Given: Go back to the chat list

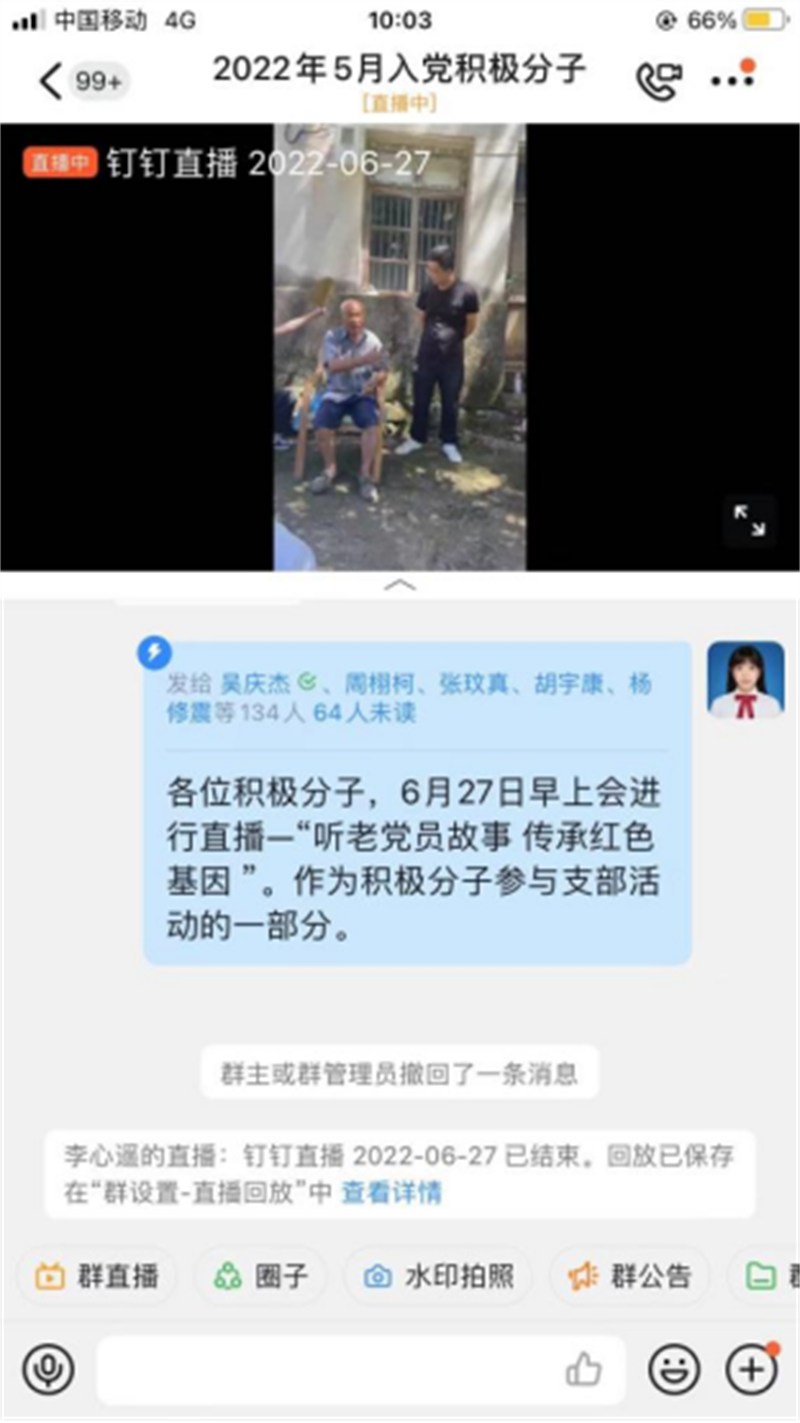Looking at the screenshot, I should coord(50,81).
